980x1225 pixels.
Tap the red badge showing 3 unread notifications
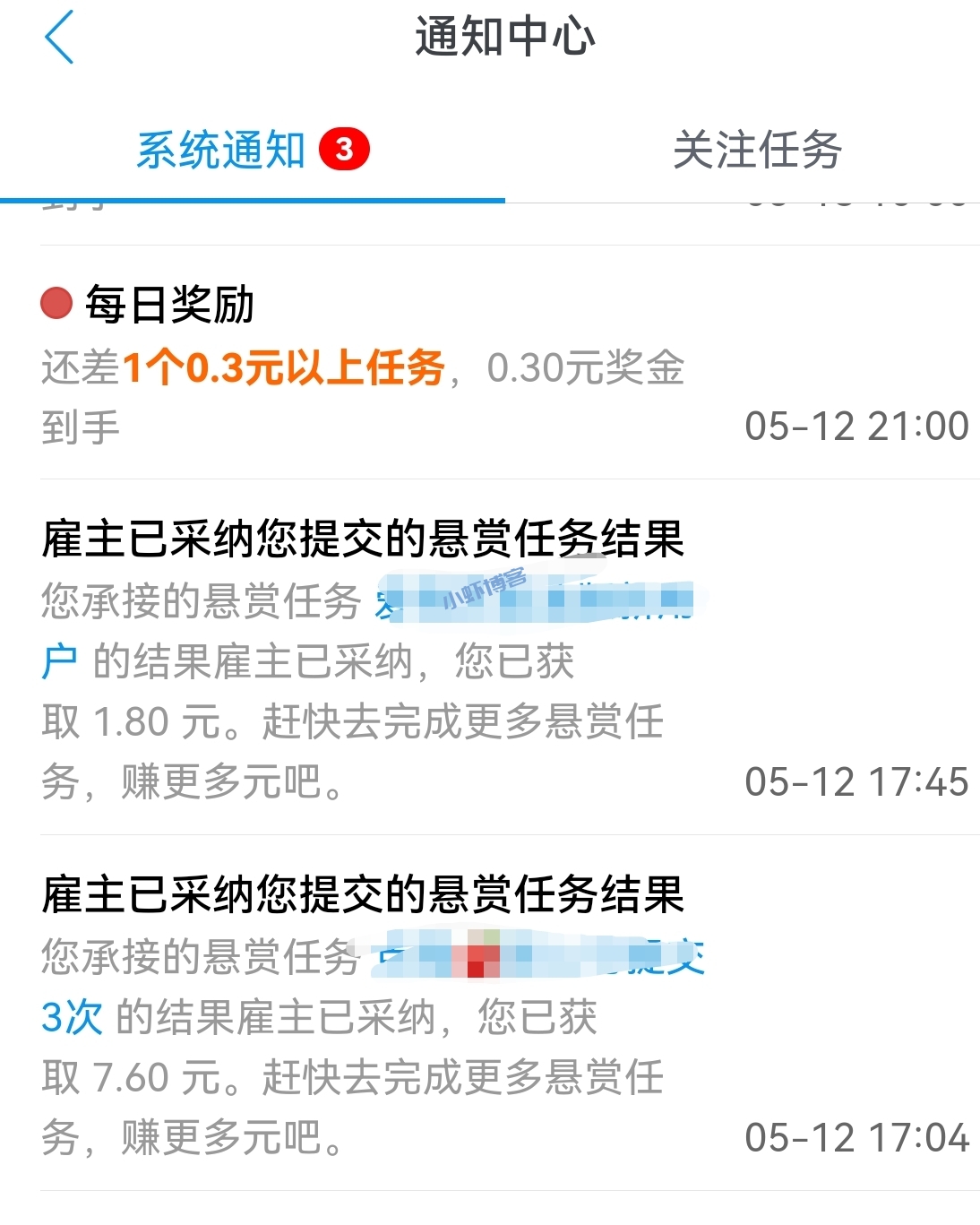pyautogui.click(x=345, y=149)
